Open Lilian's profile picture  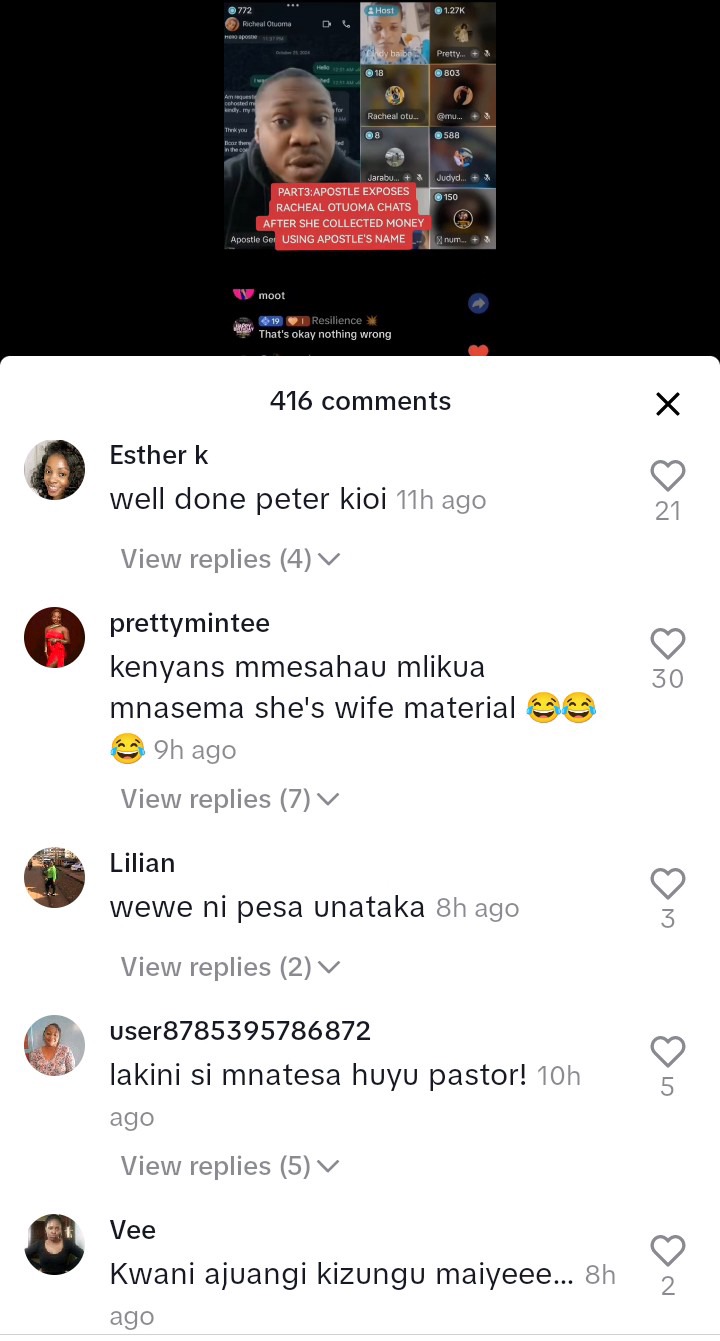click(54, 878)
